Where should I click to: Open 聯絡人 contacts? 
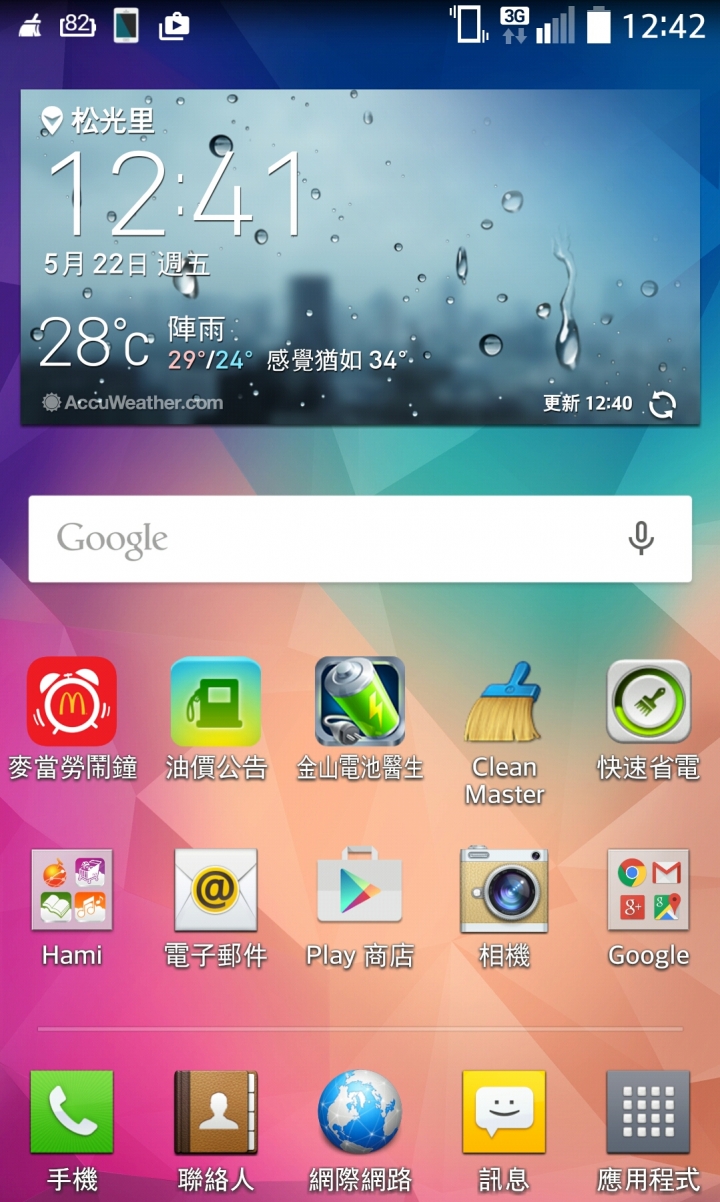(216, 1112)
